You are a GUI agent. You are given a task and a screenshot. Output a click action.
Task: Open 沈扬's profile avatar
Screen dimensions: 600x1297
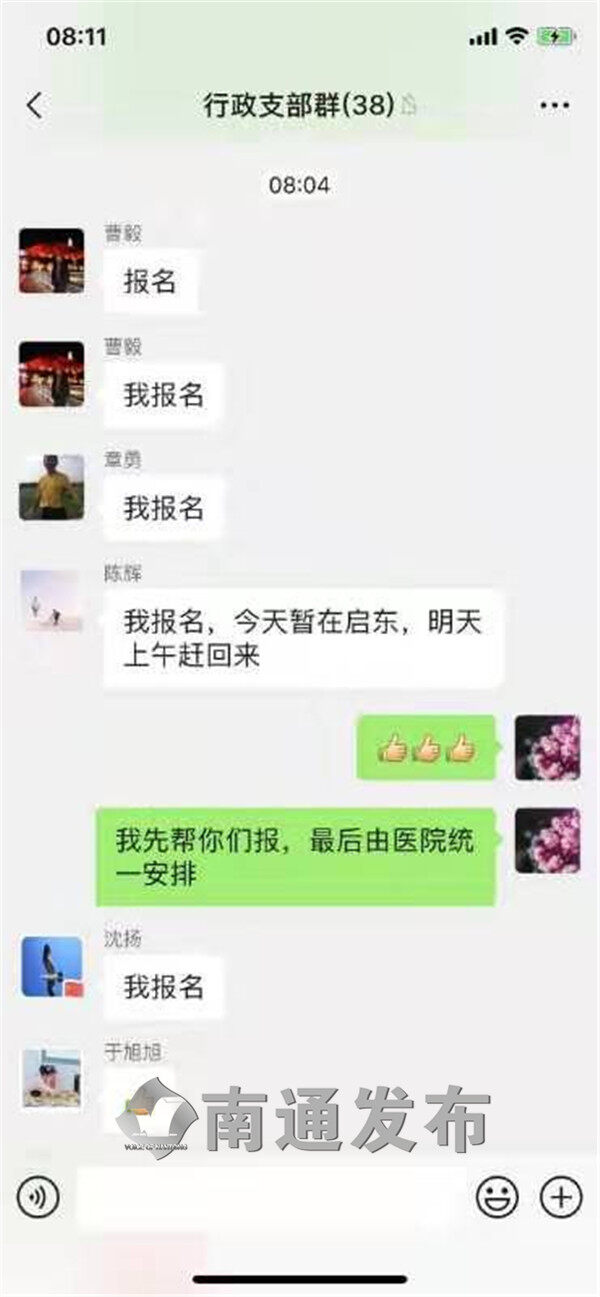point(51,967)
